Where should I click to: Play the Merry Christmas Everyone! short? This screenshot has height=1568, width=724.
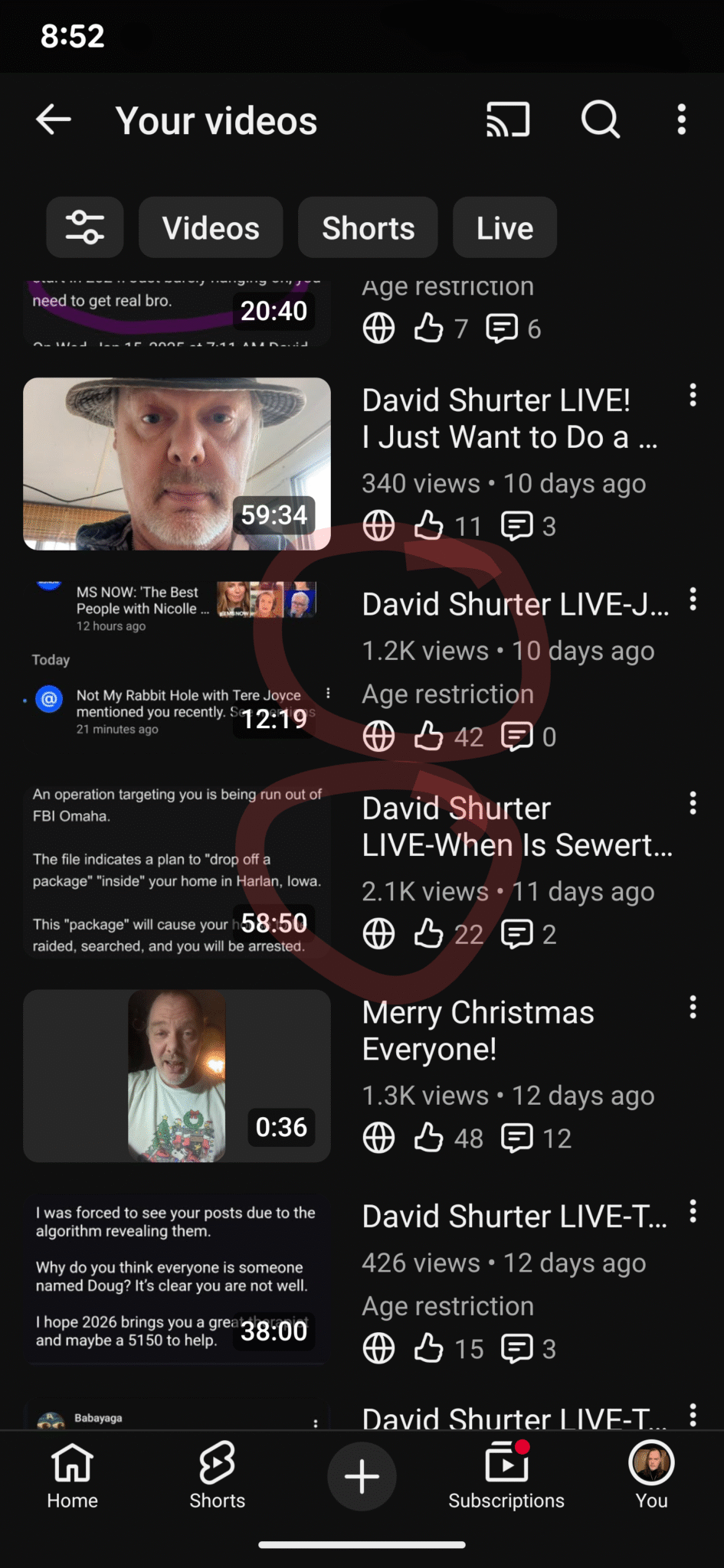point(177,1076)
